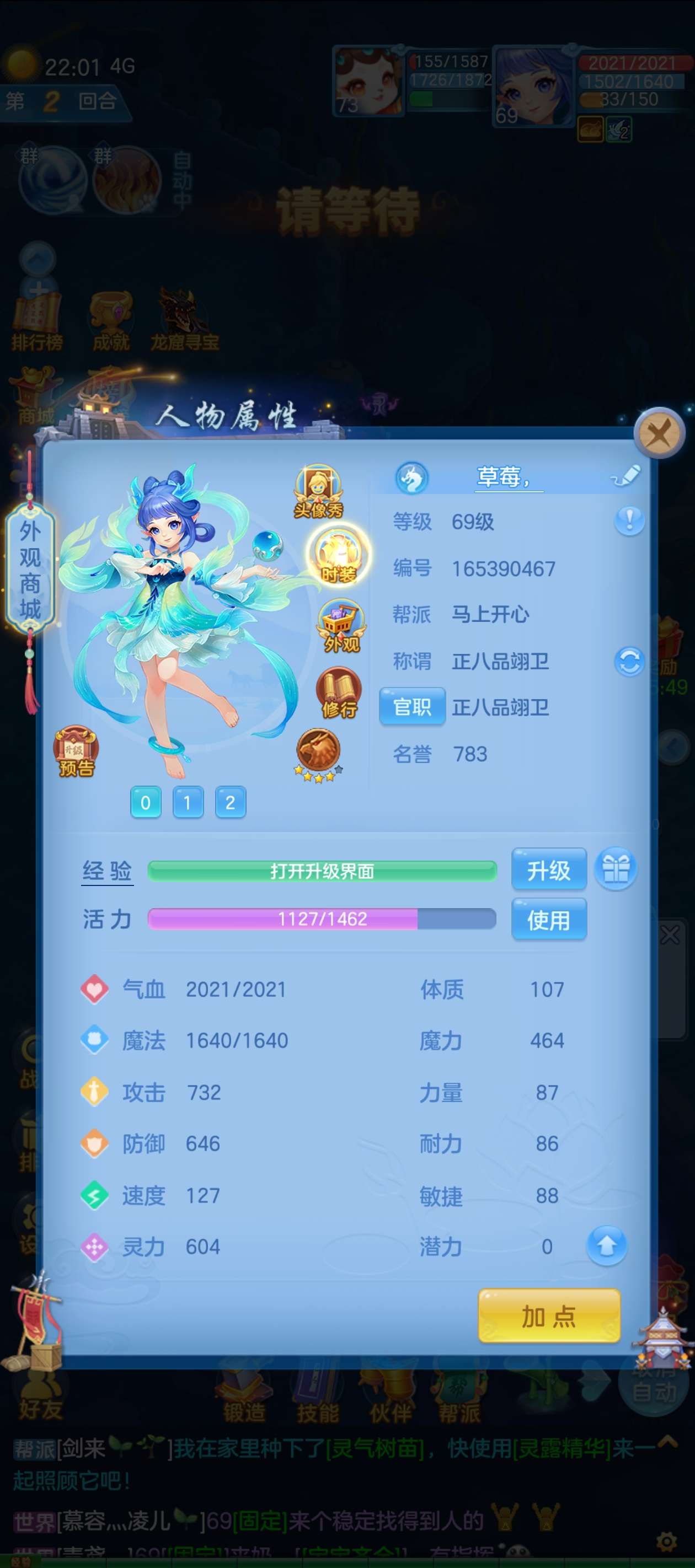
Task: Open the 头像秀 avatar show
Action: click(x=319, y=492)
